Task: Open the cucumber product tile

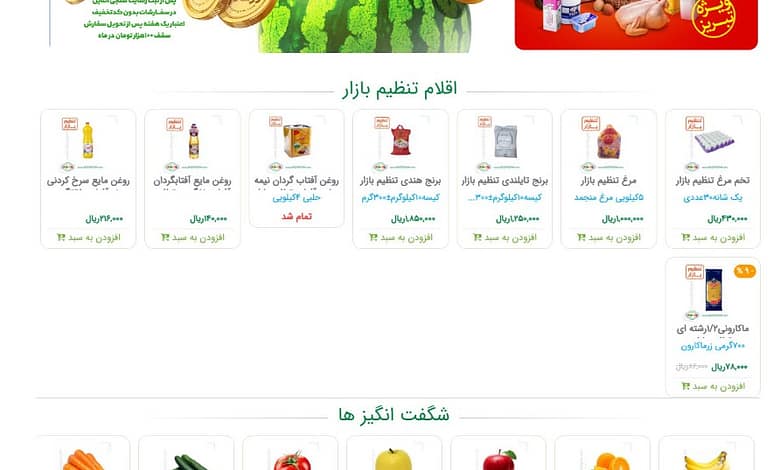Action: (x=187, y=456)
